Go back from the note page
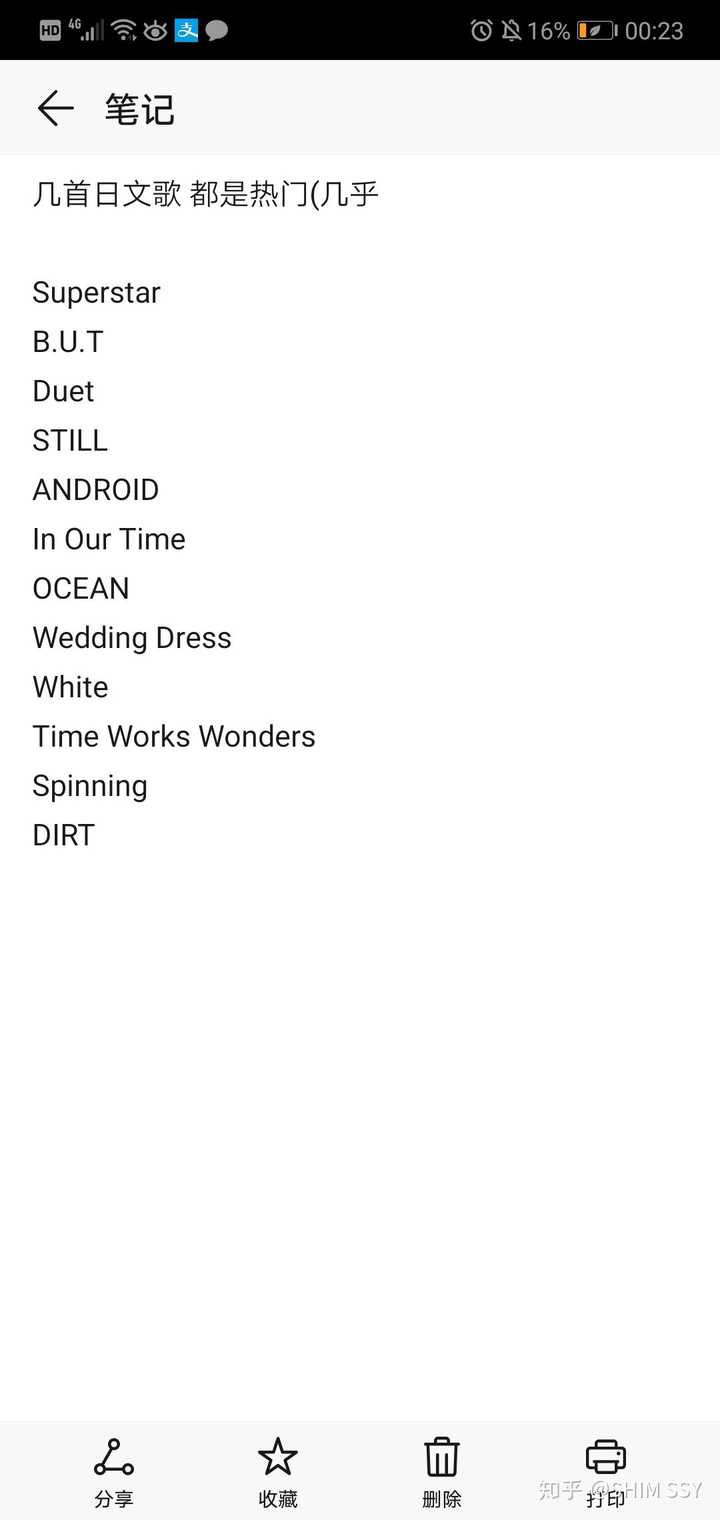This screenshot has width=720, height=1520. tap(55, 108)
